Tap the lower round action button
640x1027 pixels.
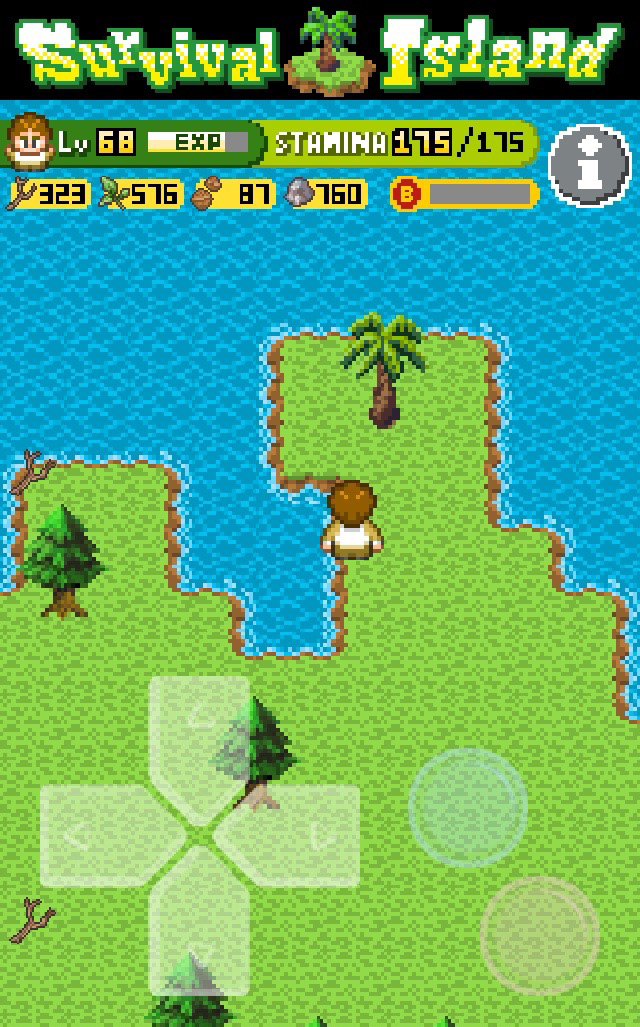[540, 936]
